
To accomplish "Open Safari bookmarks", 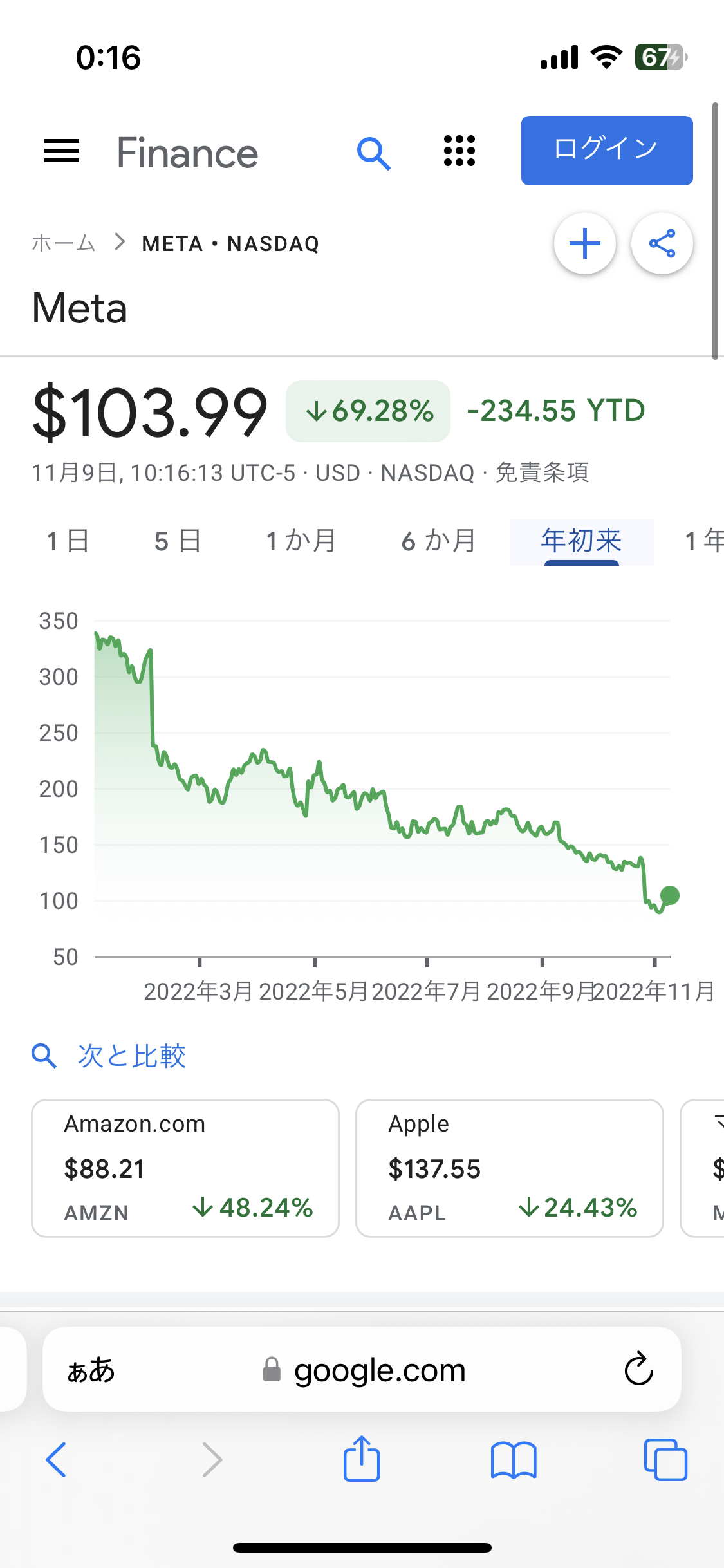I will [x=513, y=1459].
